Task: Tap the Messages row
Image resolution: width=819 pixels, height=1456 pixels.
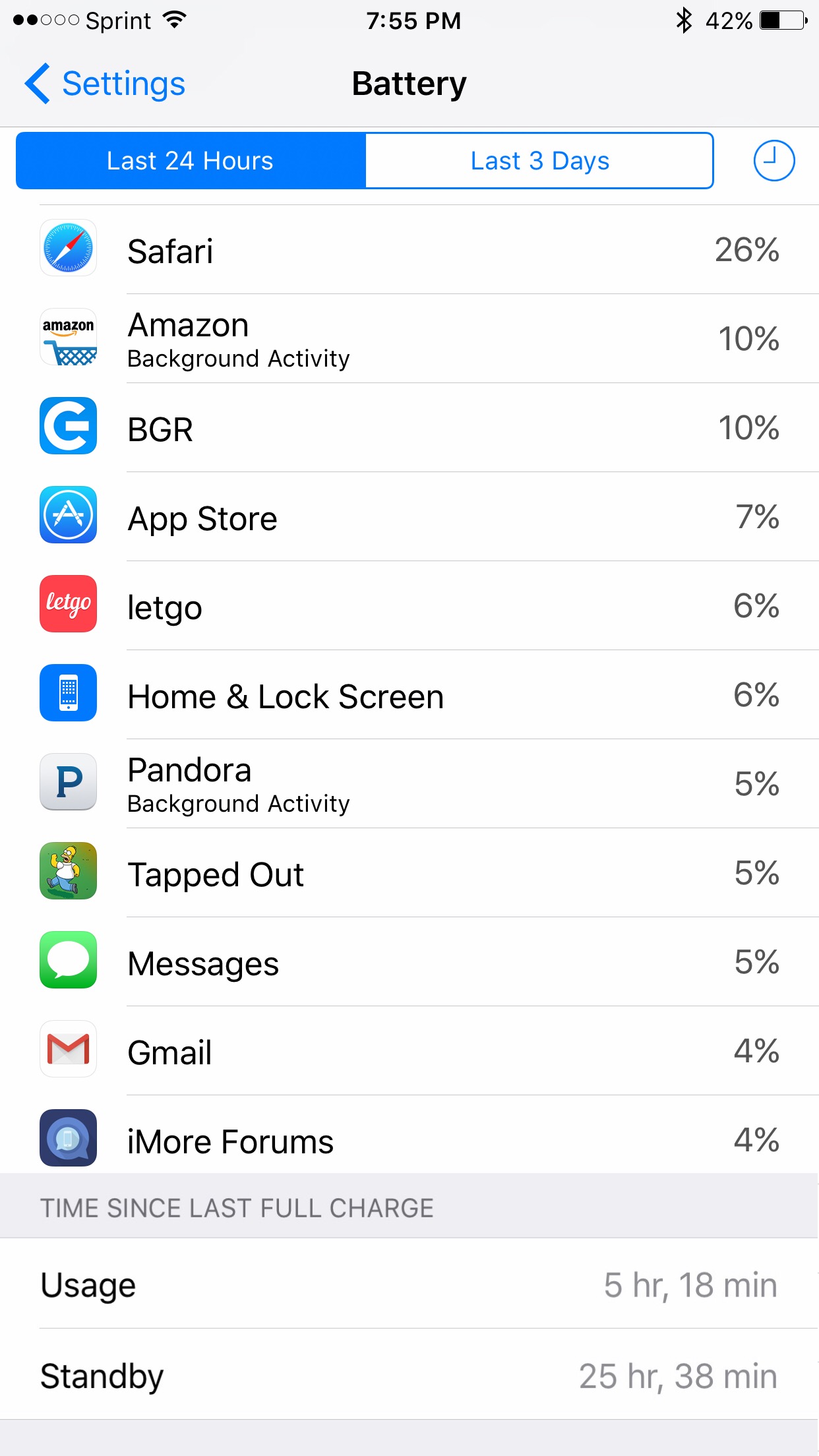Action: [409, 961]
